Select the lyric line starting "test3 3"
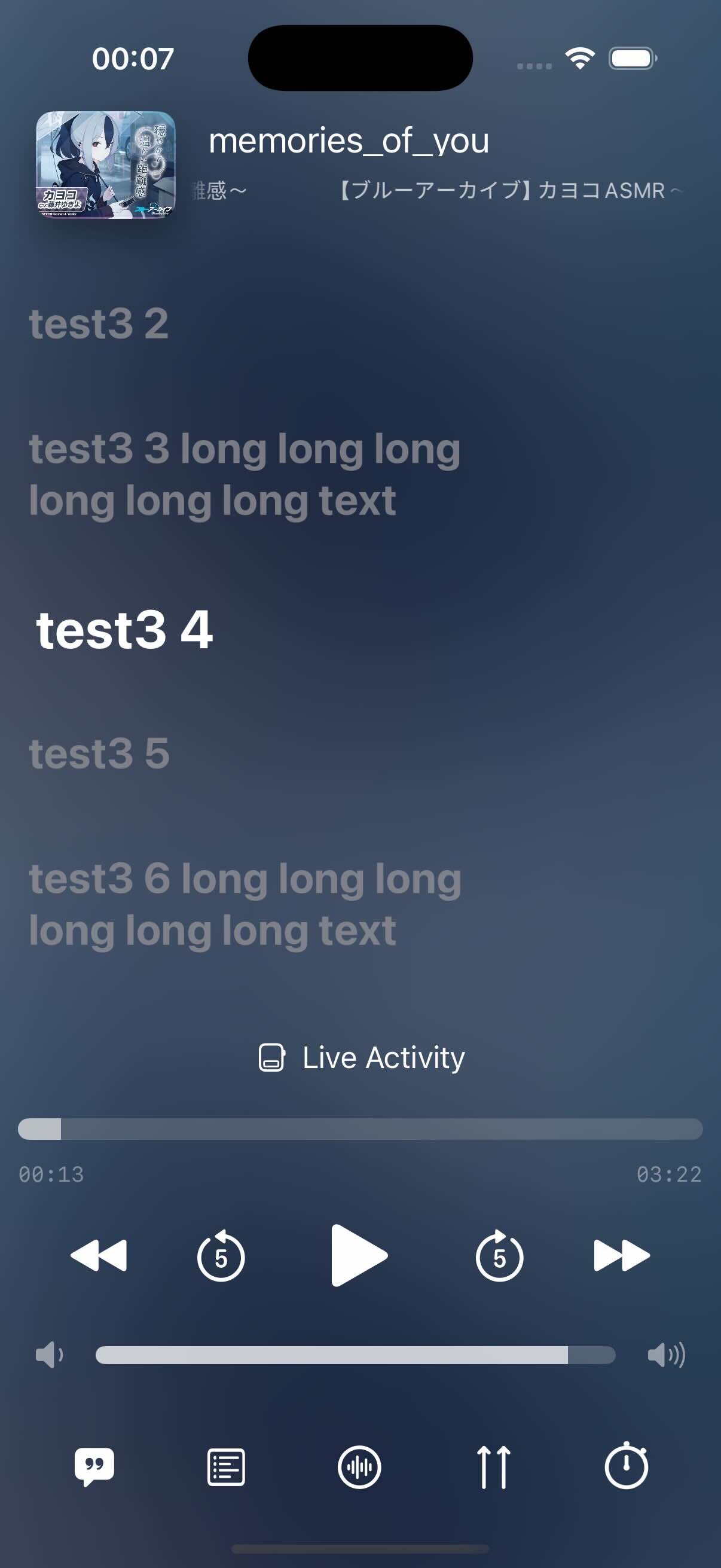Image resolution: width=721 pixels, height=1568 pixels. coord(244,474)
